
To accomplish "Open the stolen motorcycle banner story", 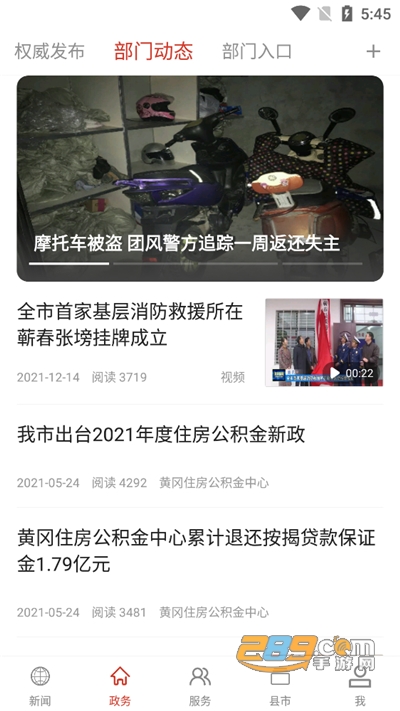I will pos(200,179).
